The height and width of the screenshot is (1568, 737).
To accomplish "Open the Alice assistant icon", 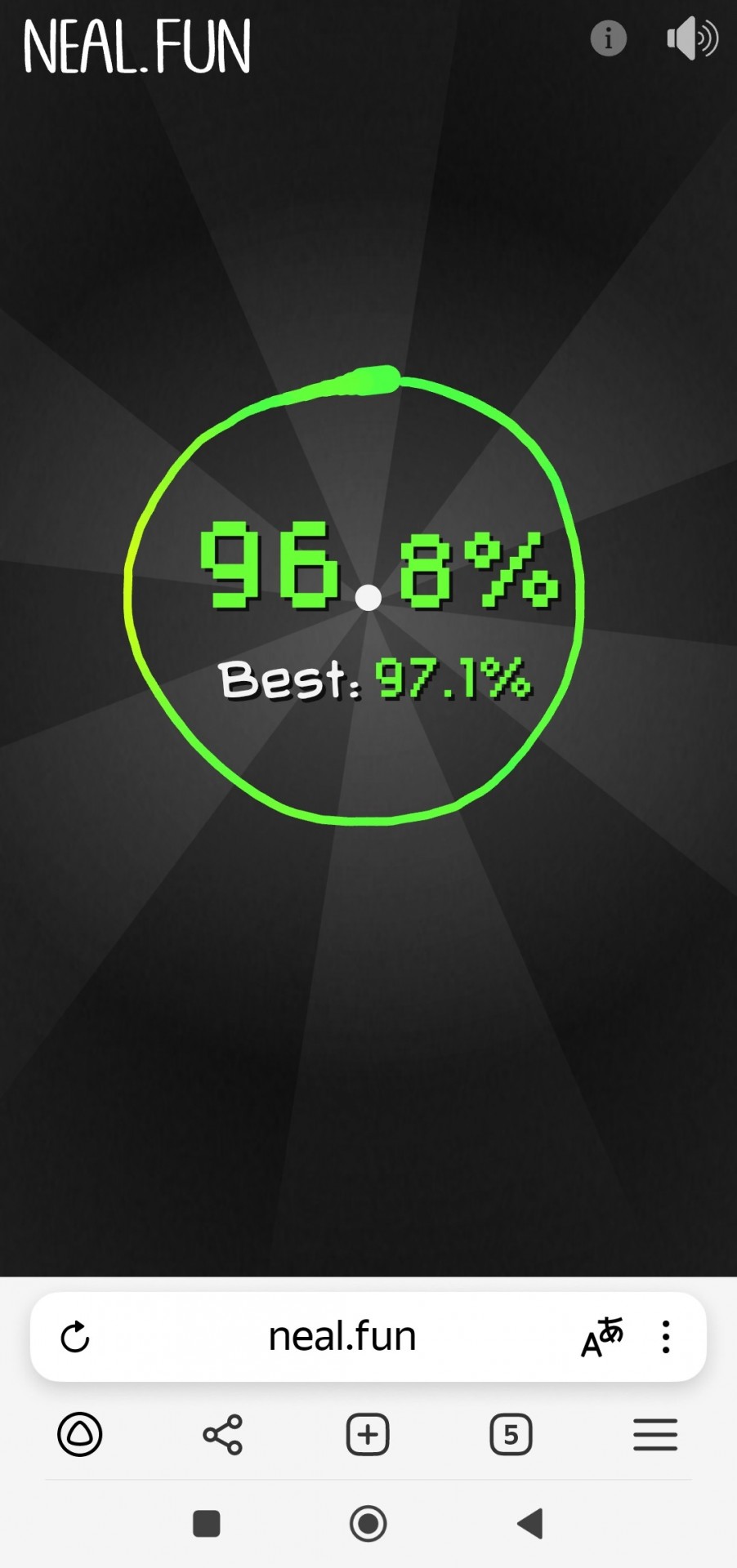I will coord(80,1435).
